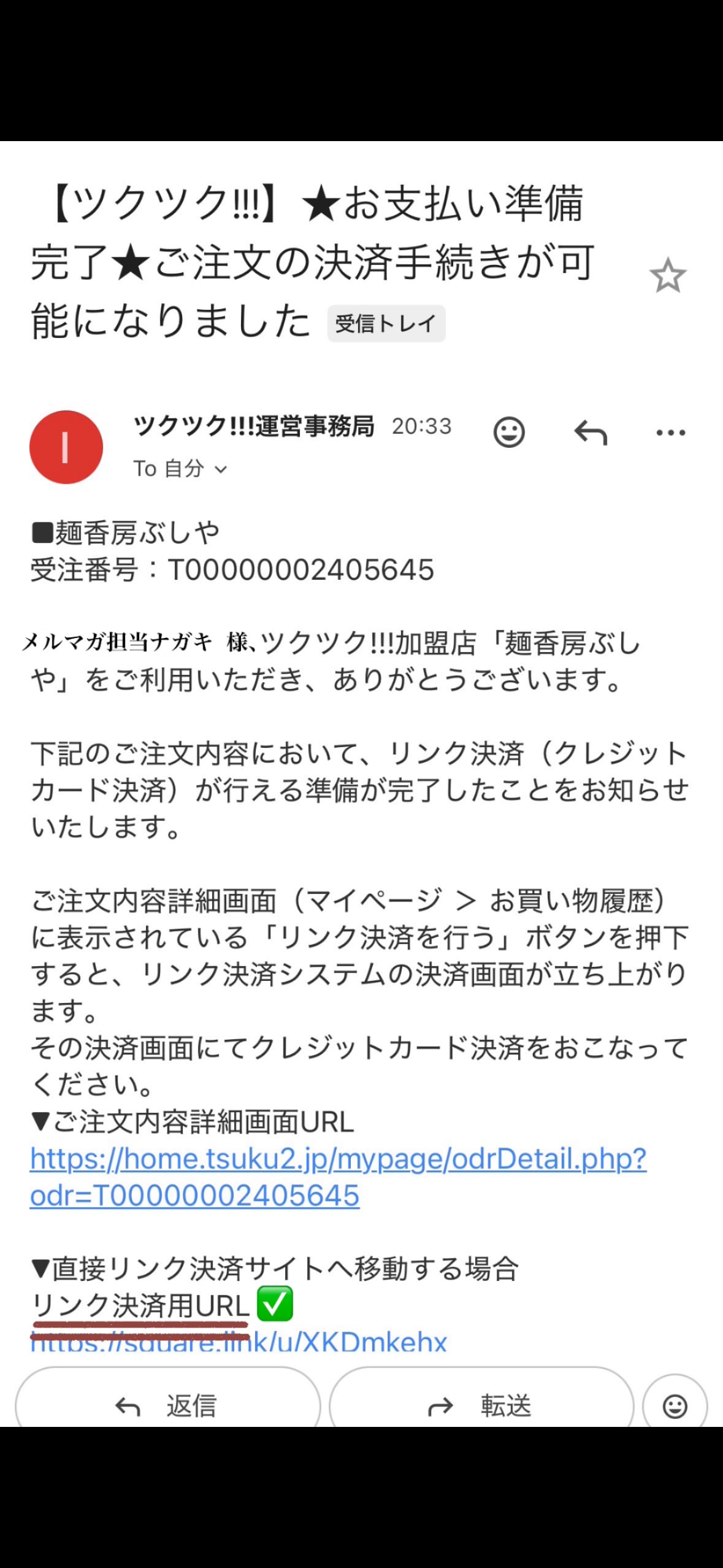Tap the 返信 button
Image resolution: width=723 pixels, height=1568 pixels.
click(167, 1404)
